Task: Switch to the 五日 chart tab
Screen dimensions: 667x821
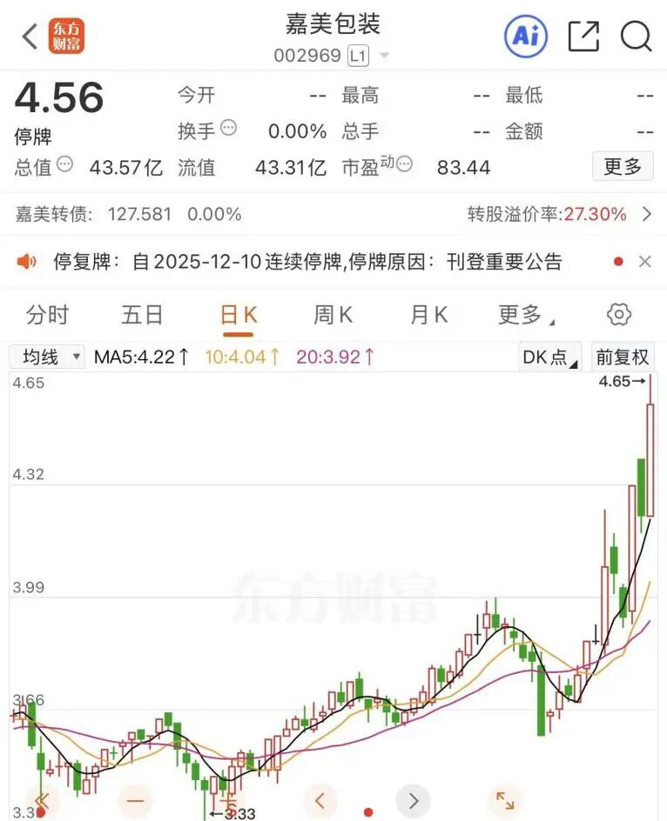Action: pos(142,315)
